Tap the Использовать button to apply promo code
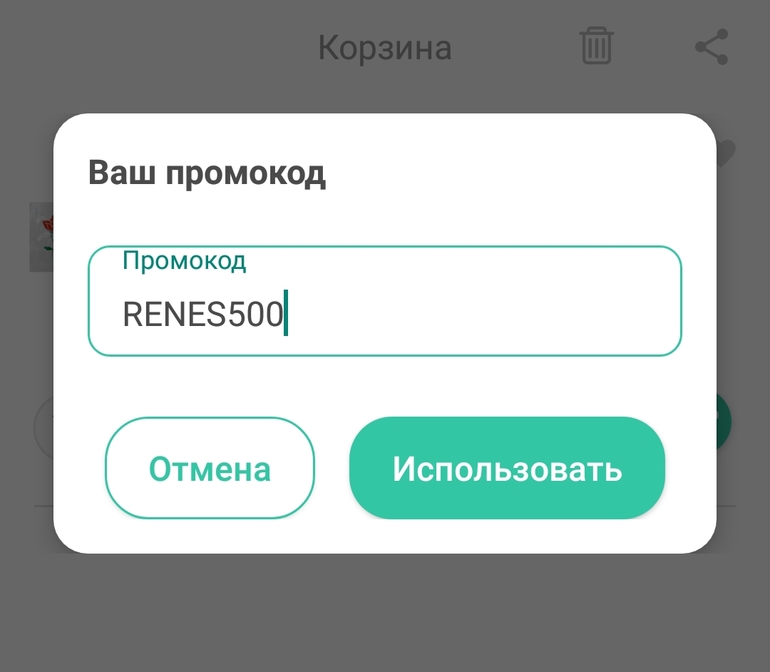This screenshot has height=672, width=770. point(507,468)
